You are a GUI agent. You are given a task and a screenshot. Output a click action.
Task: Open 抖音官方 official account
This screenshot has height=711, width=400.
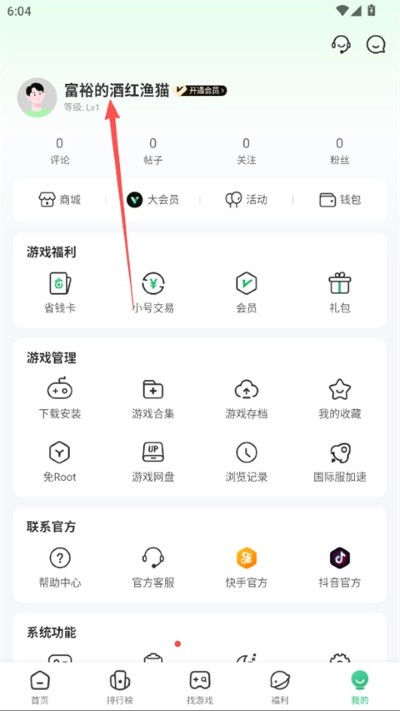pos(340,567)
